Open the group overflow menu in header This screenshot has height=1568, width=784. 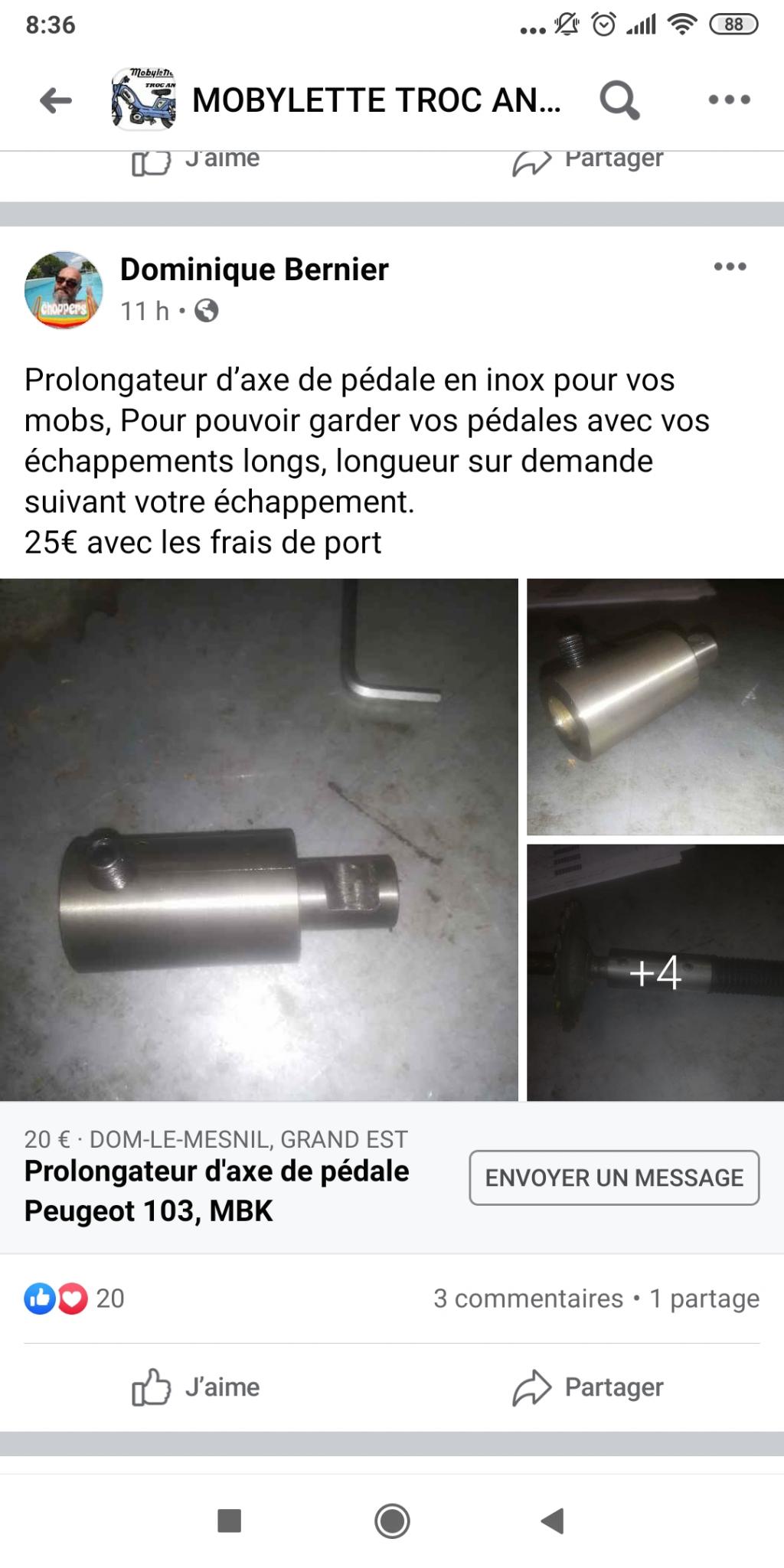tap(729, 100)
